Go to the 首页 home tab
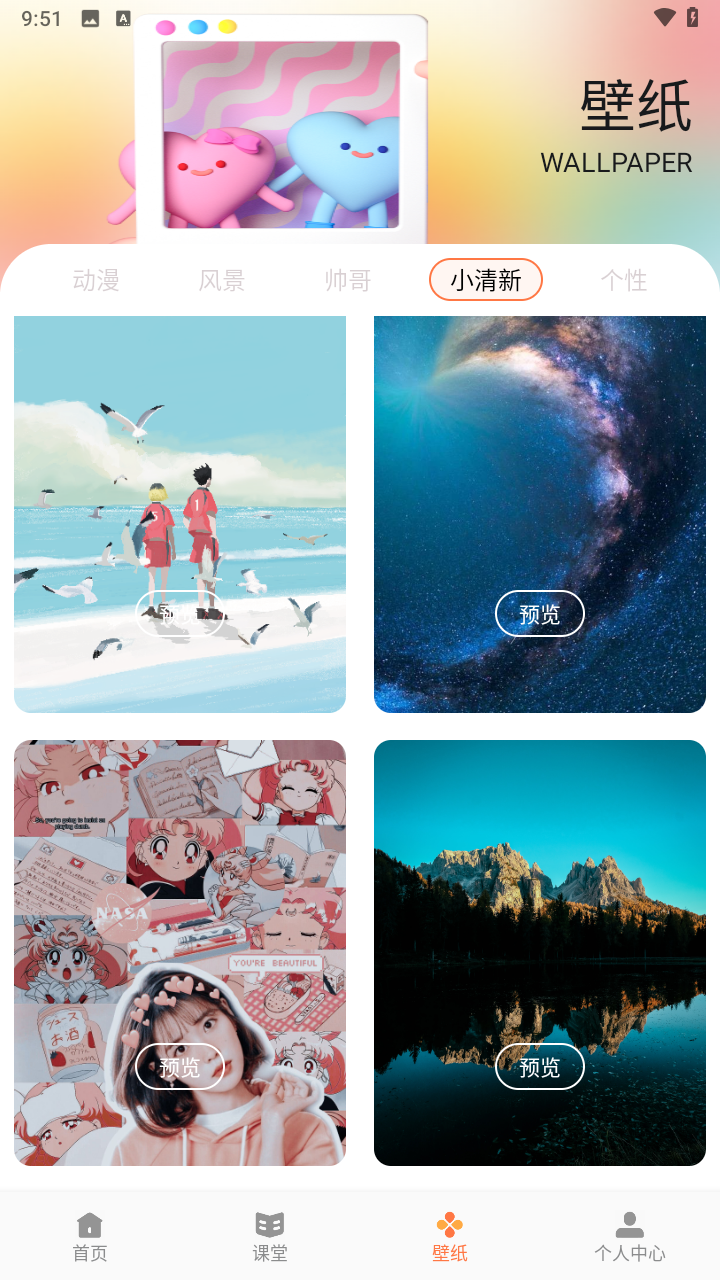Screen dimensions: 720x1280 [90, 1237]
